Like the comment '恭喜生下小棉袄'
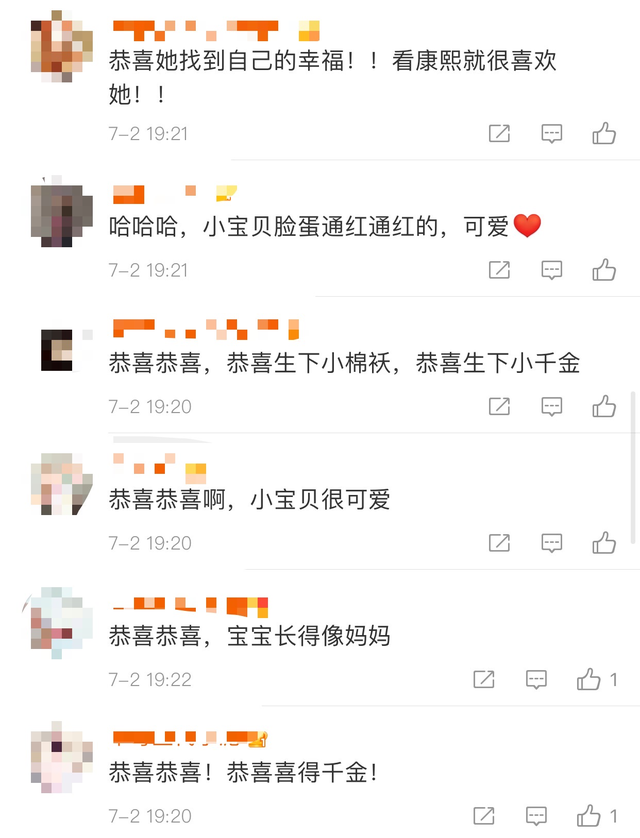Image resolution: width=640 pixels, height=838 pixels. click(604, 406)
